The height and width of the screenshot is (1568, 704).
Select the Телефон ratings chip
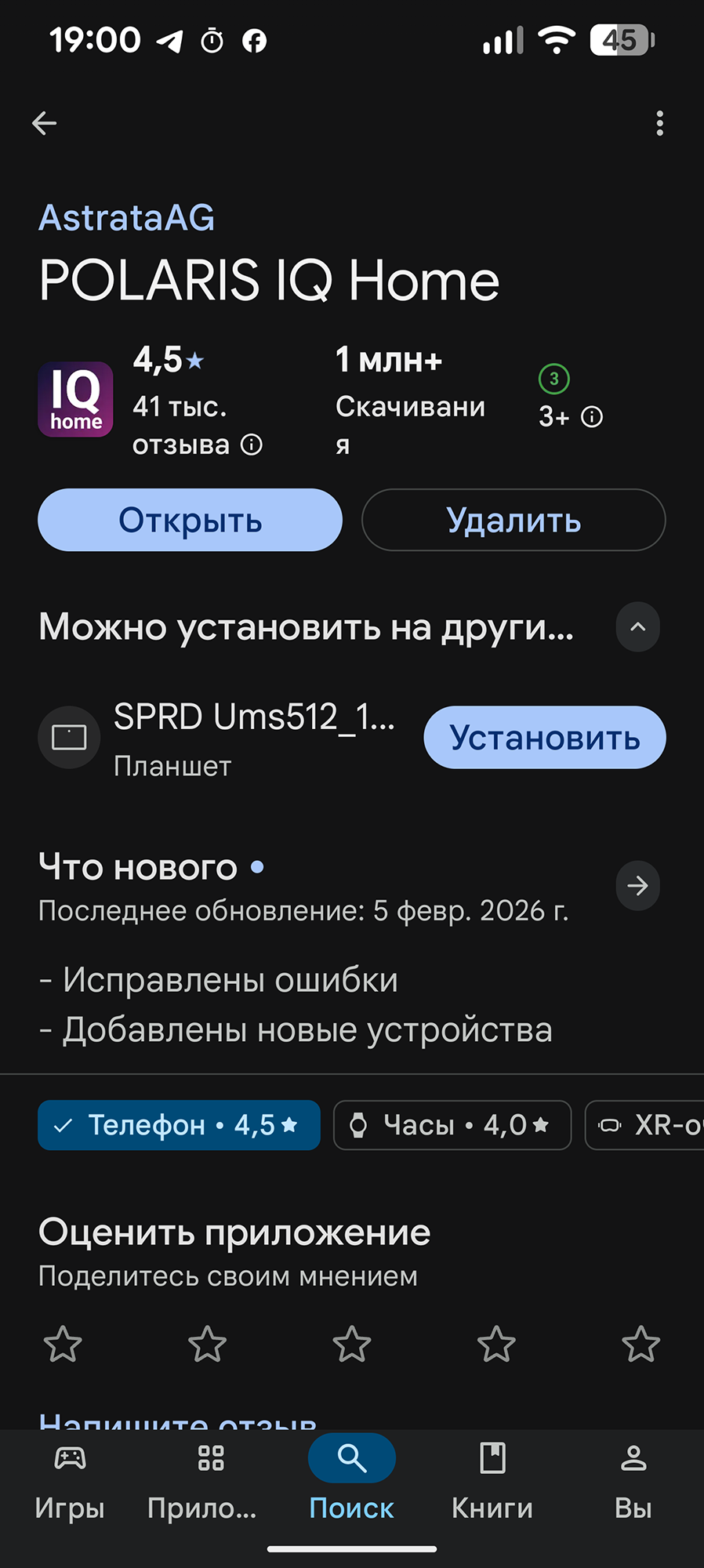click(x=179, y=1125)
